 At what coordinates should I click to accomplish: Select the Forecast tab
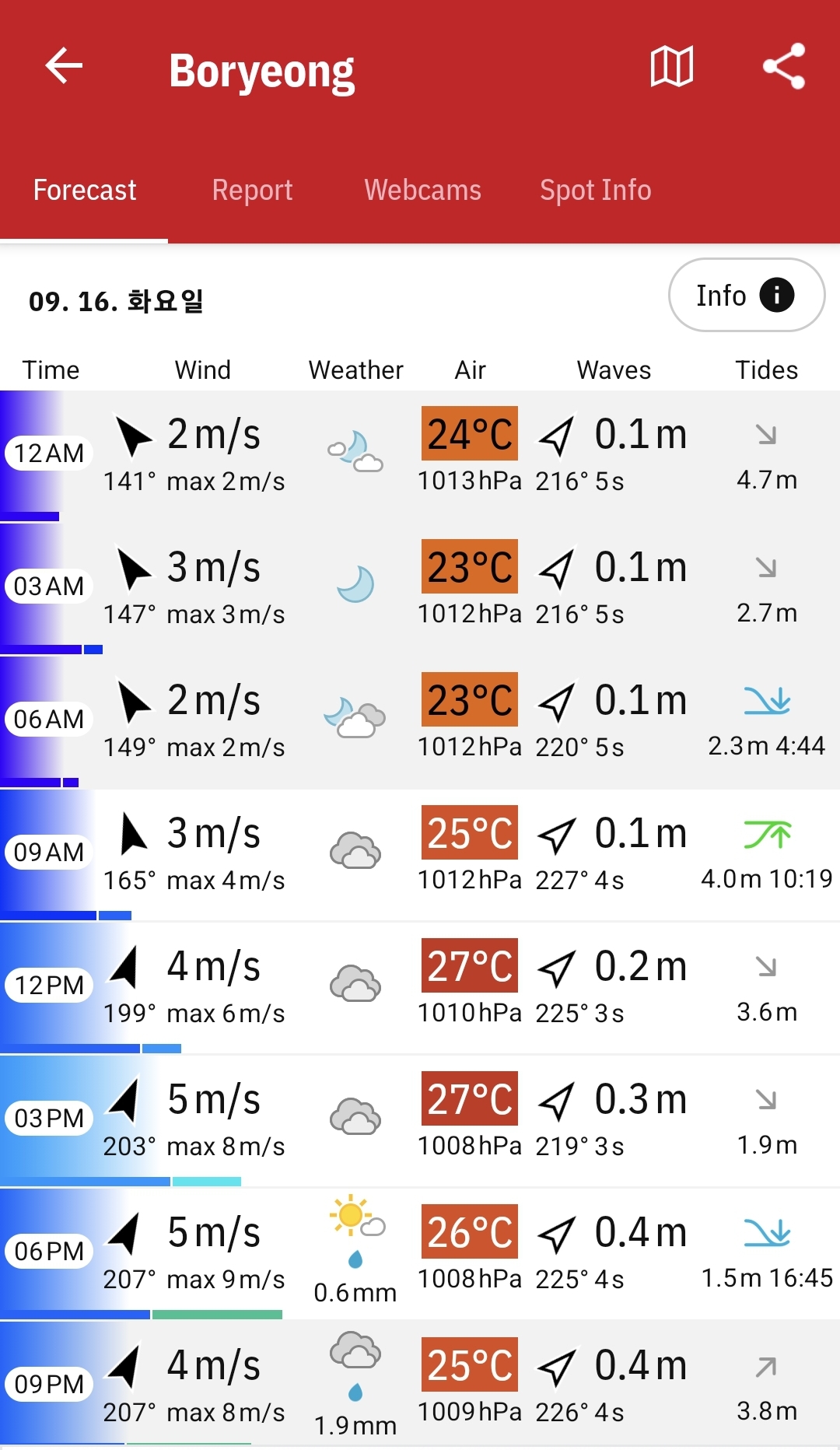click(85, 190)
